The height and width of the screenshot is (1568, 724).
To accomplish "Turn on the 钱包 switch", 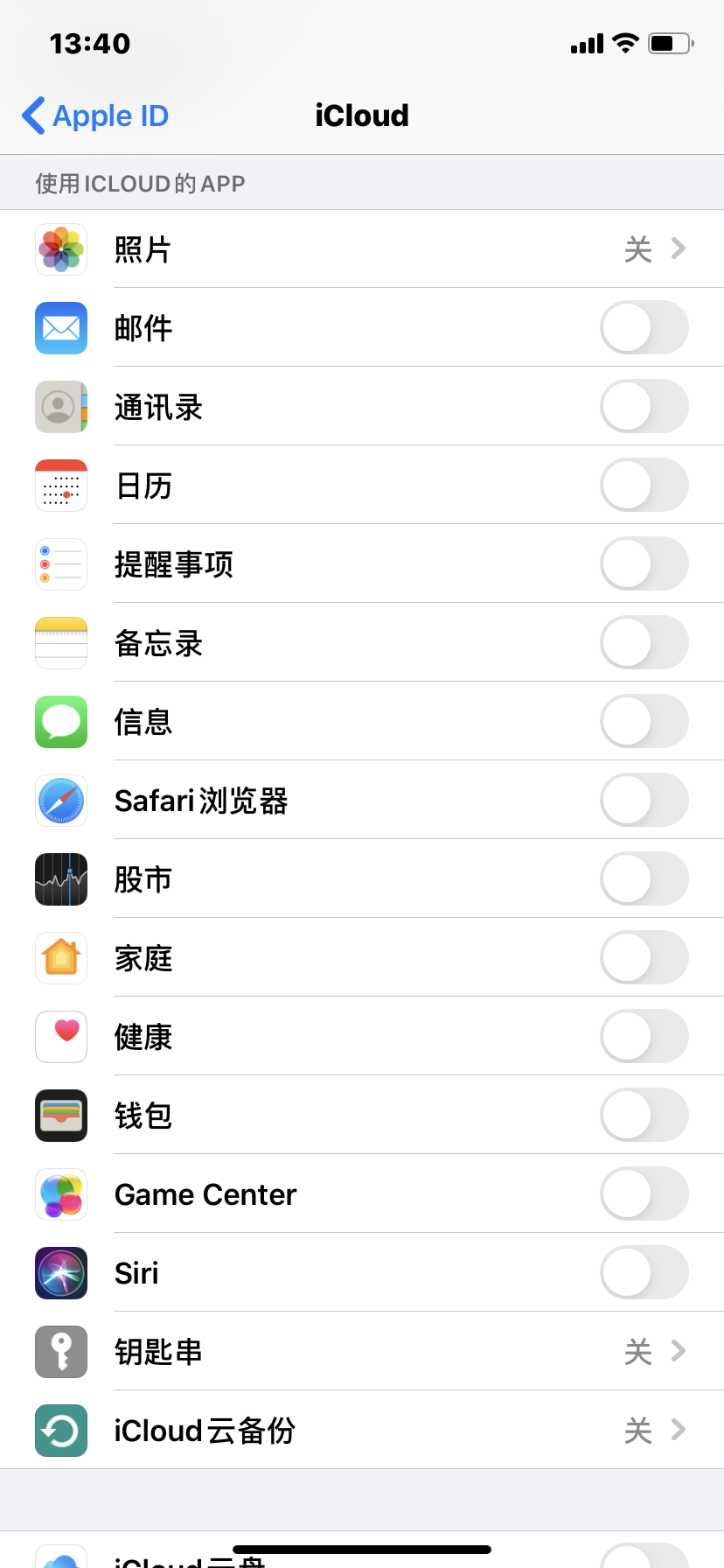I will [644, 1116].
